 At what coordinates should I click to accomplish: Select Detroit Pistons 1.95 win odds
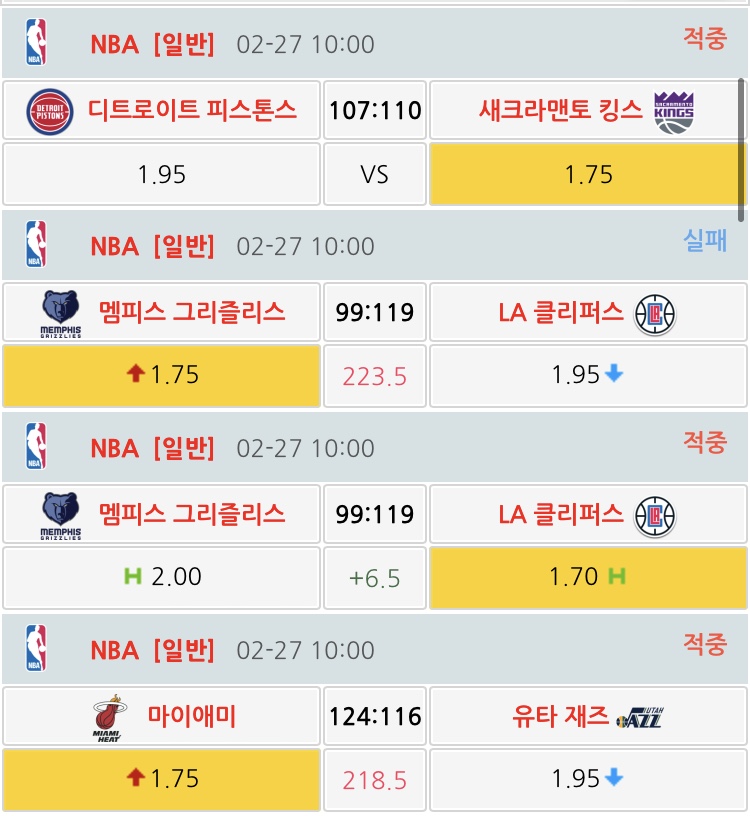point(161,174)
